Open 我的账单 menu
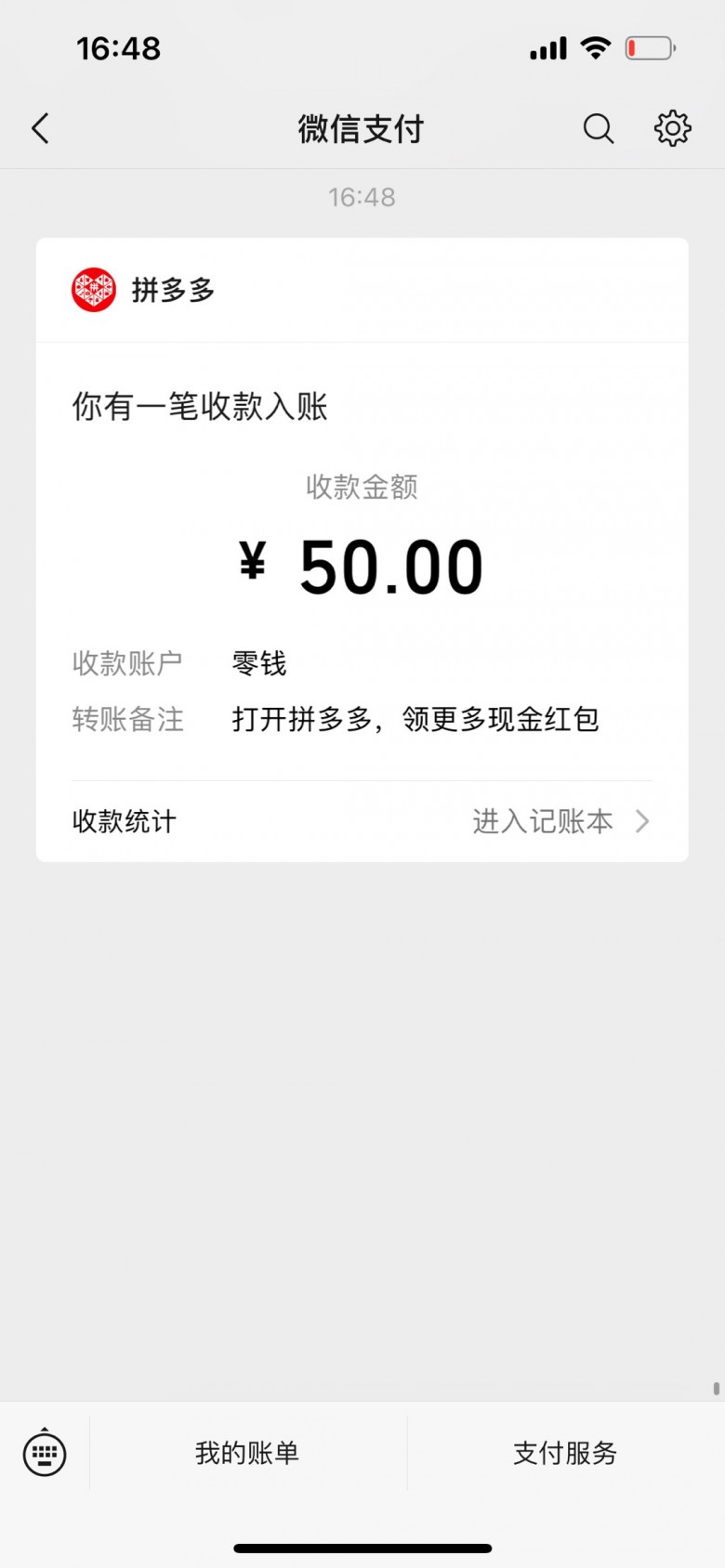The height and width of the screenshot is (1568, 725). (247, 1453)
